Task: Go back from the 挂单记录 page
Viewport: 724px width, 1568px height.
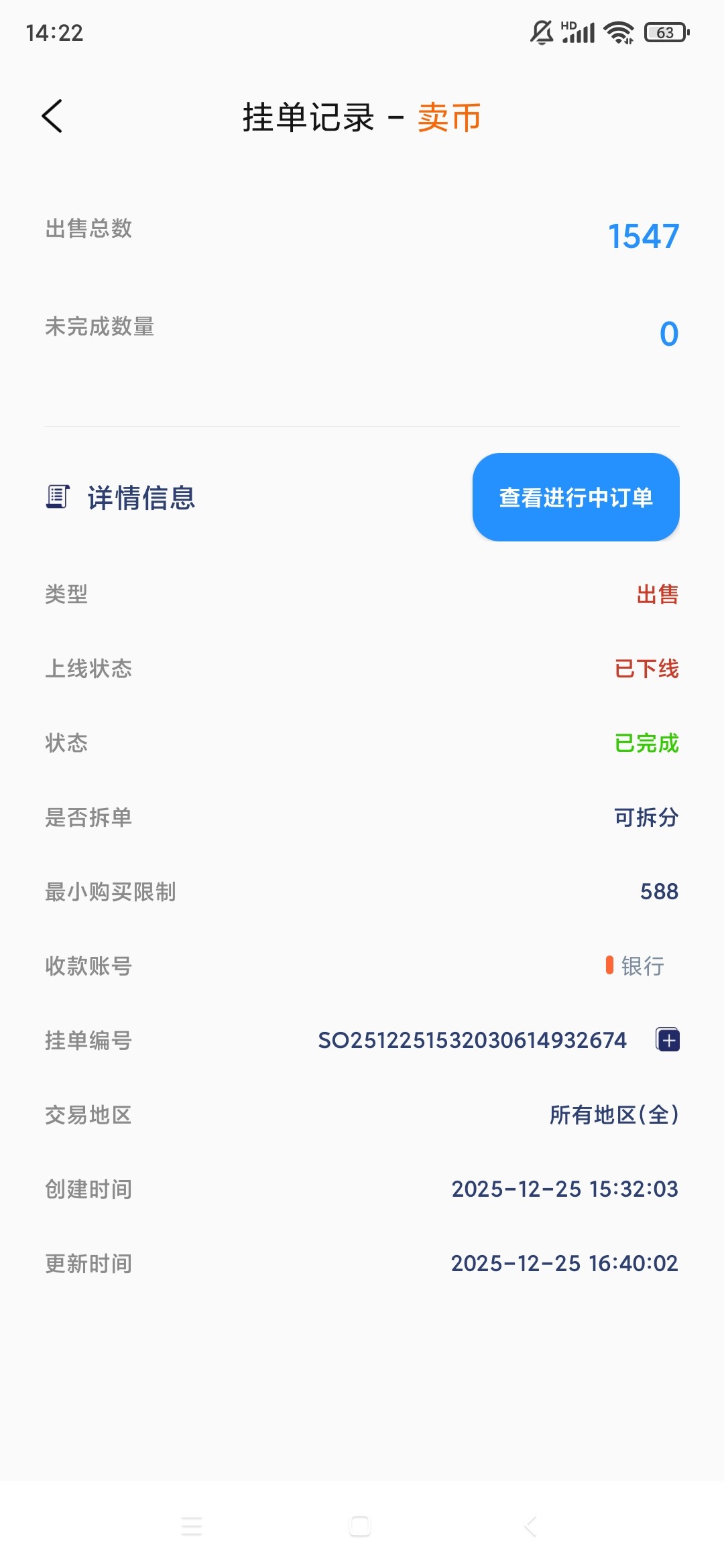Action: click(52, 117)
